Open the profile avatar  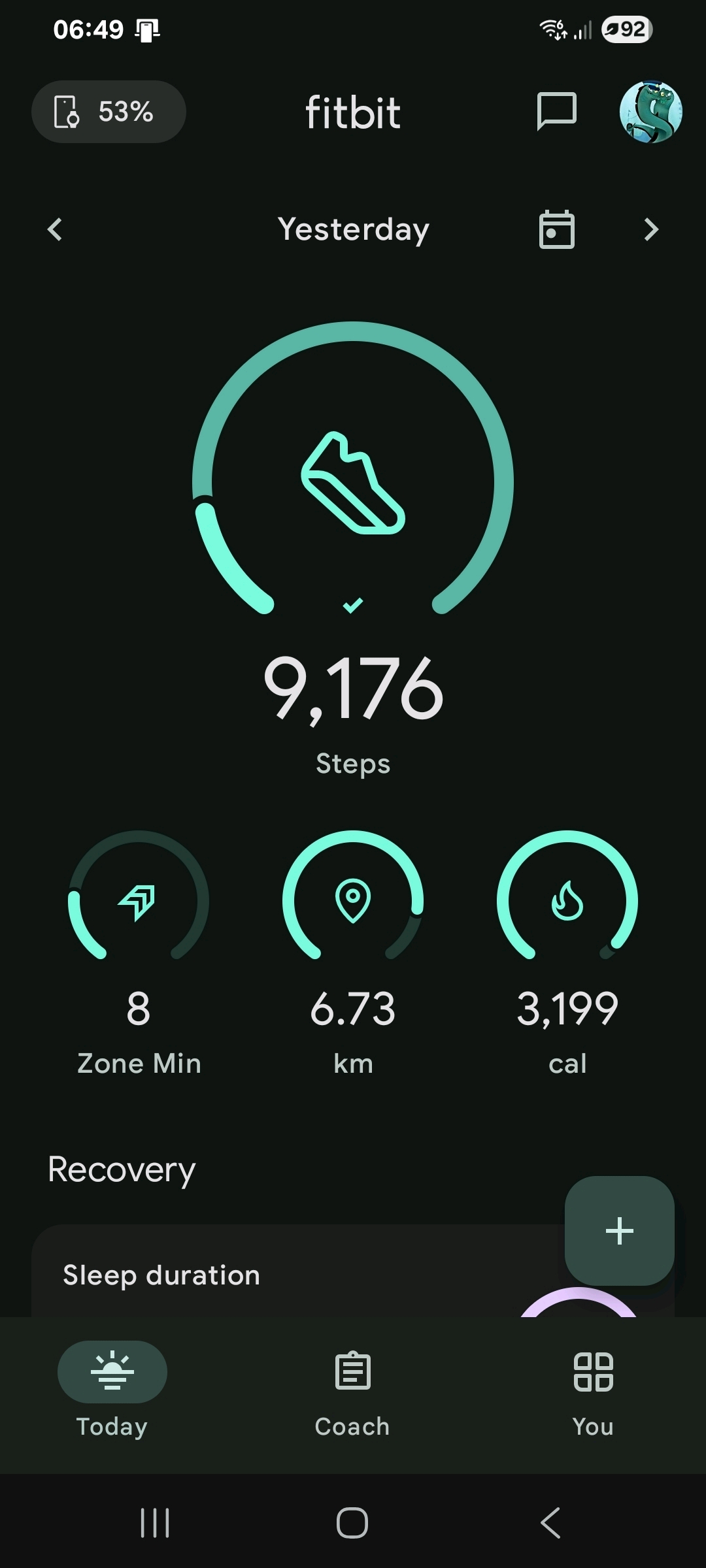point(650,112)
